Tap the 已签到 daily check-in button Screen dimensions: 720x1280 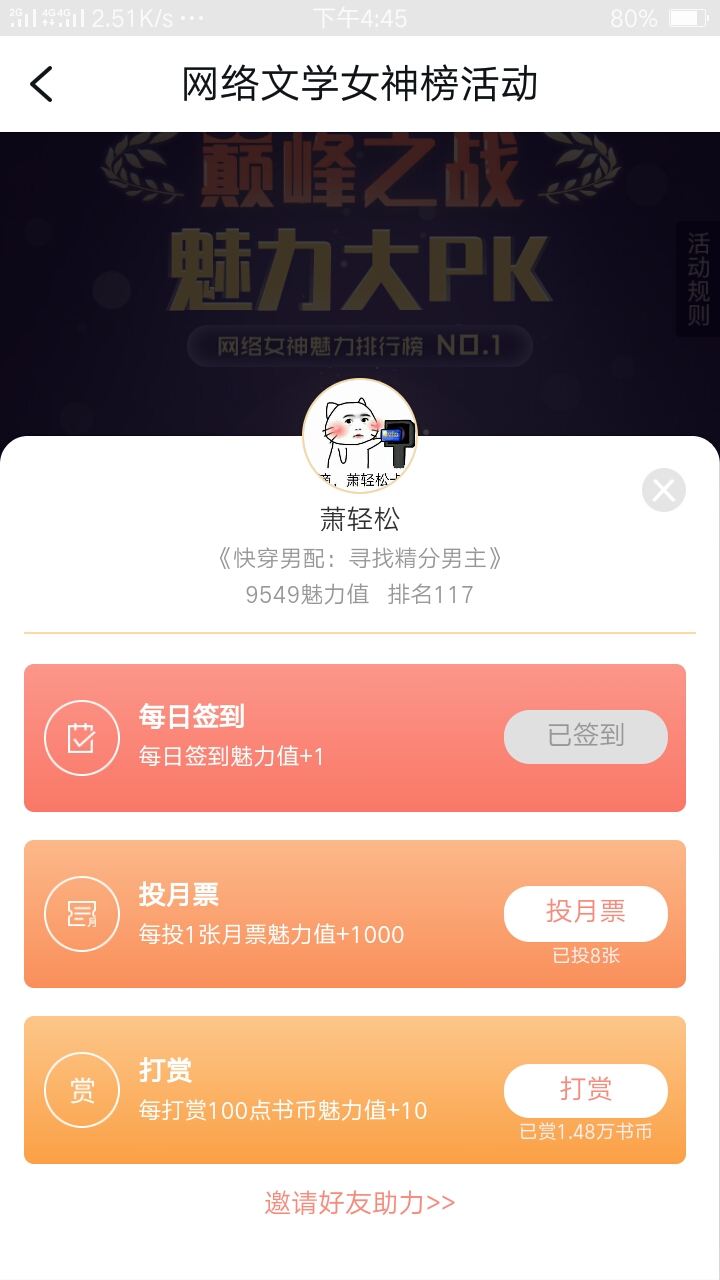(585, 737)
